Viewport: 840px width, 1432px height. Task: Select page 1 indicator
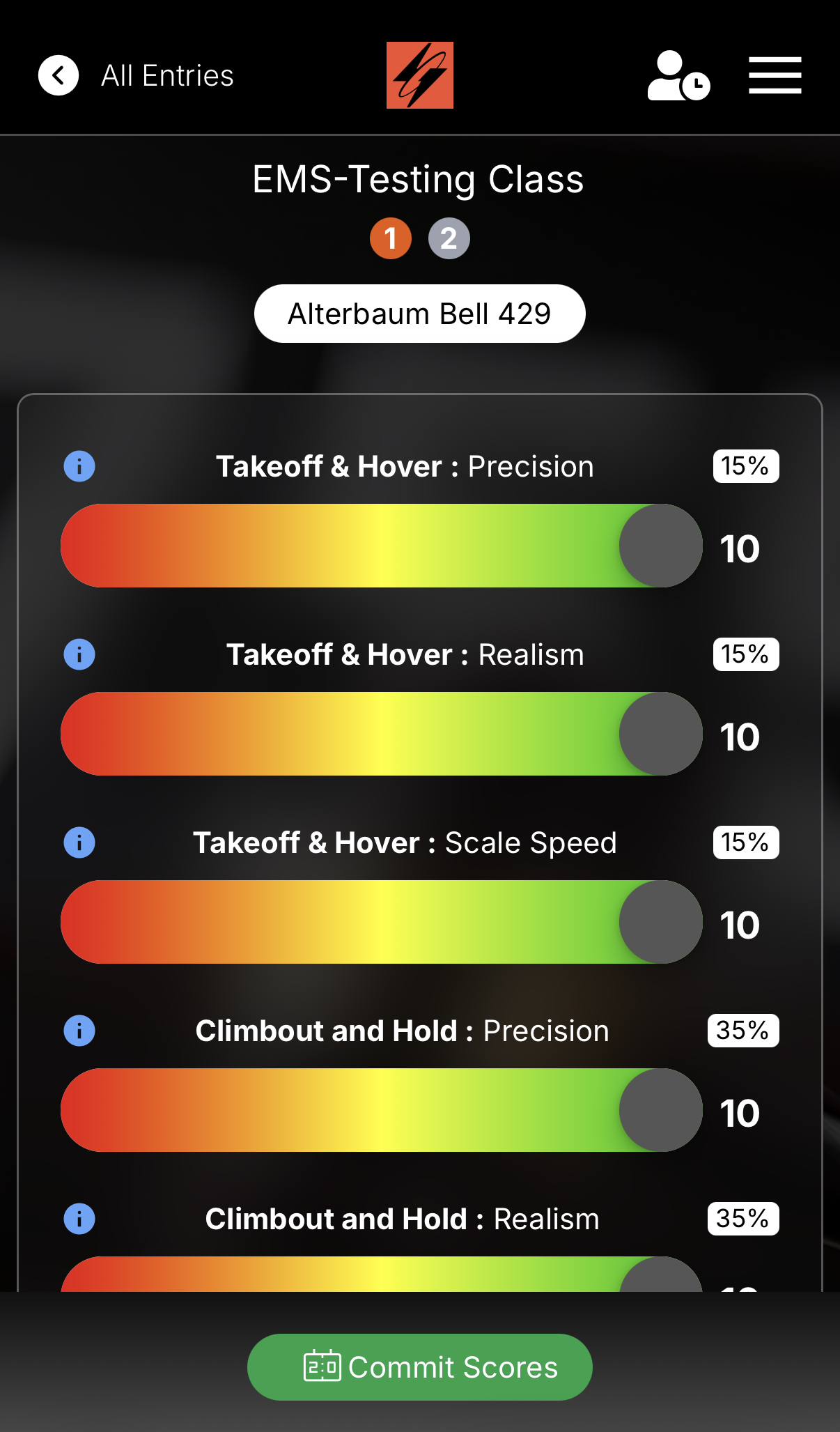coord(390,238)
